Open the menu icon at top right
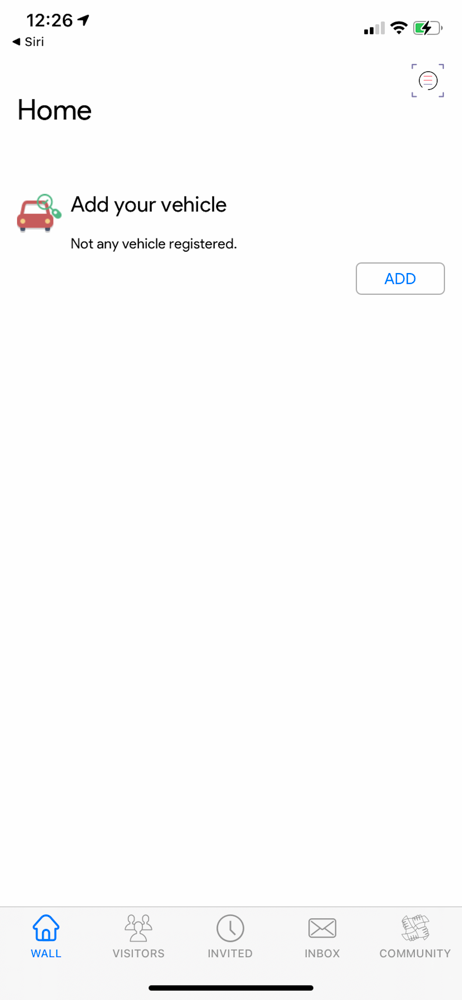 [428, 80]
